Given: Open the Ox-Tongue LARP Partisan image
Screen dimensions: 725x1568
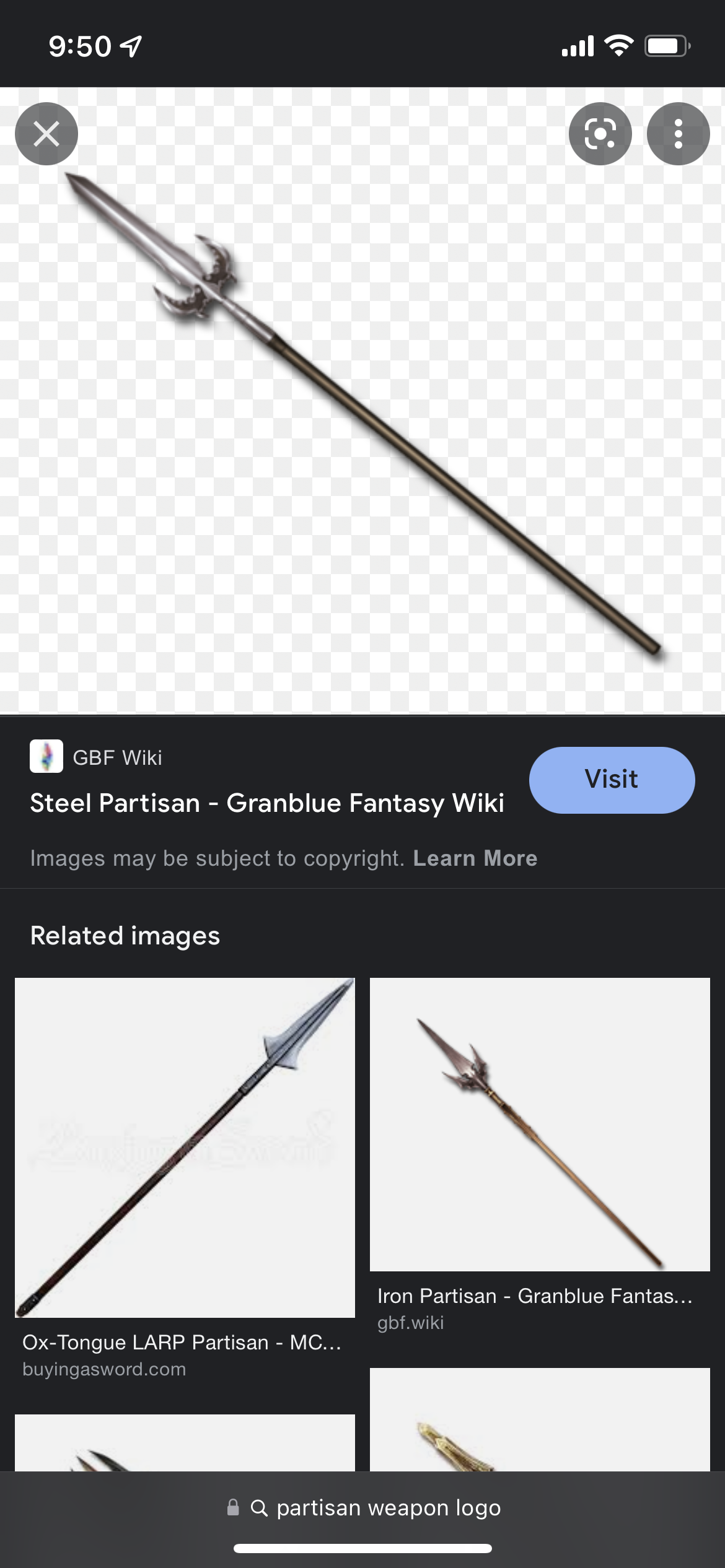Looking at the screenshot, I should [x=185, y=1148].
